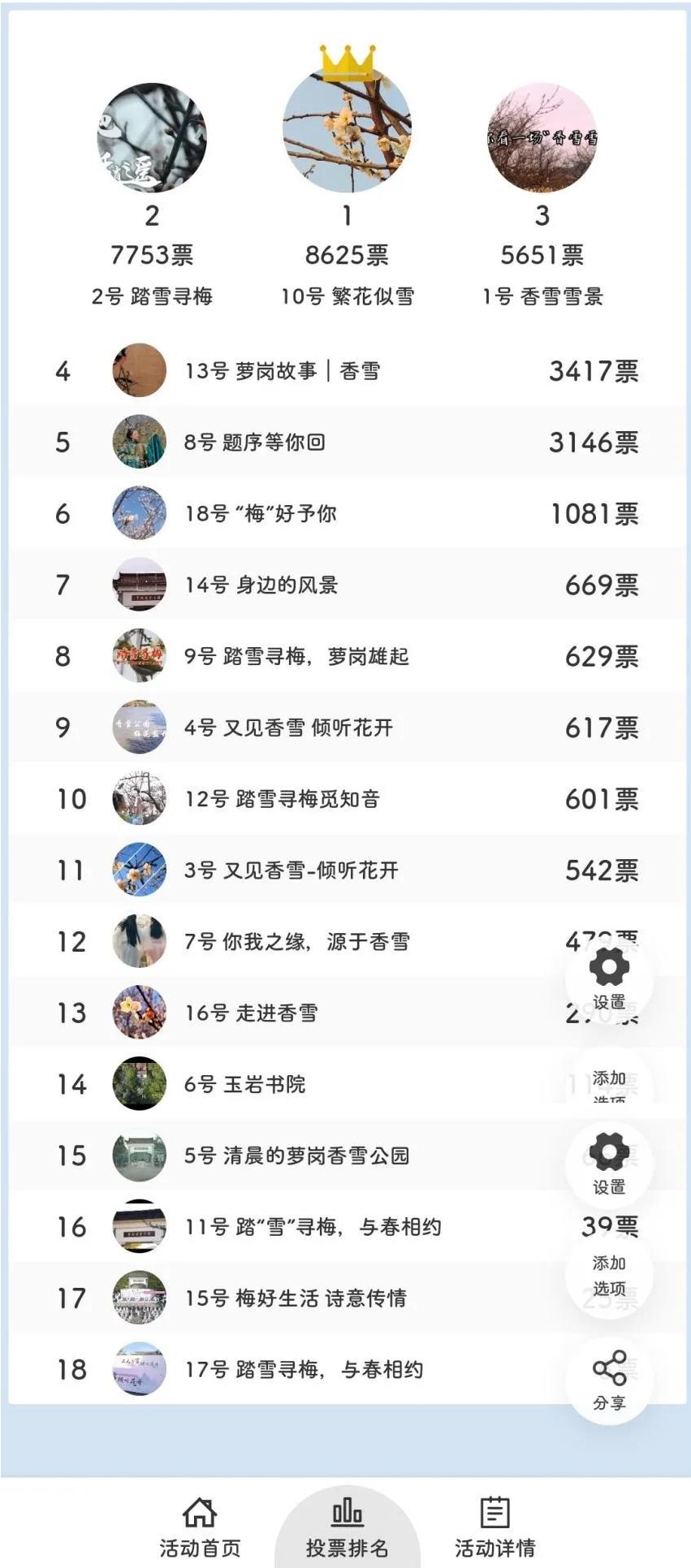This screenshot has width=691, height=1568.
Task: Tap the 分享 floating button
Action: 609,1380
